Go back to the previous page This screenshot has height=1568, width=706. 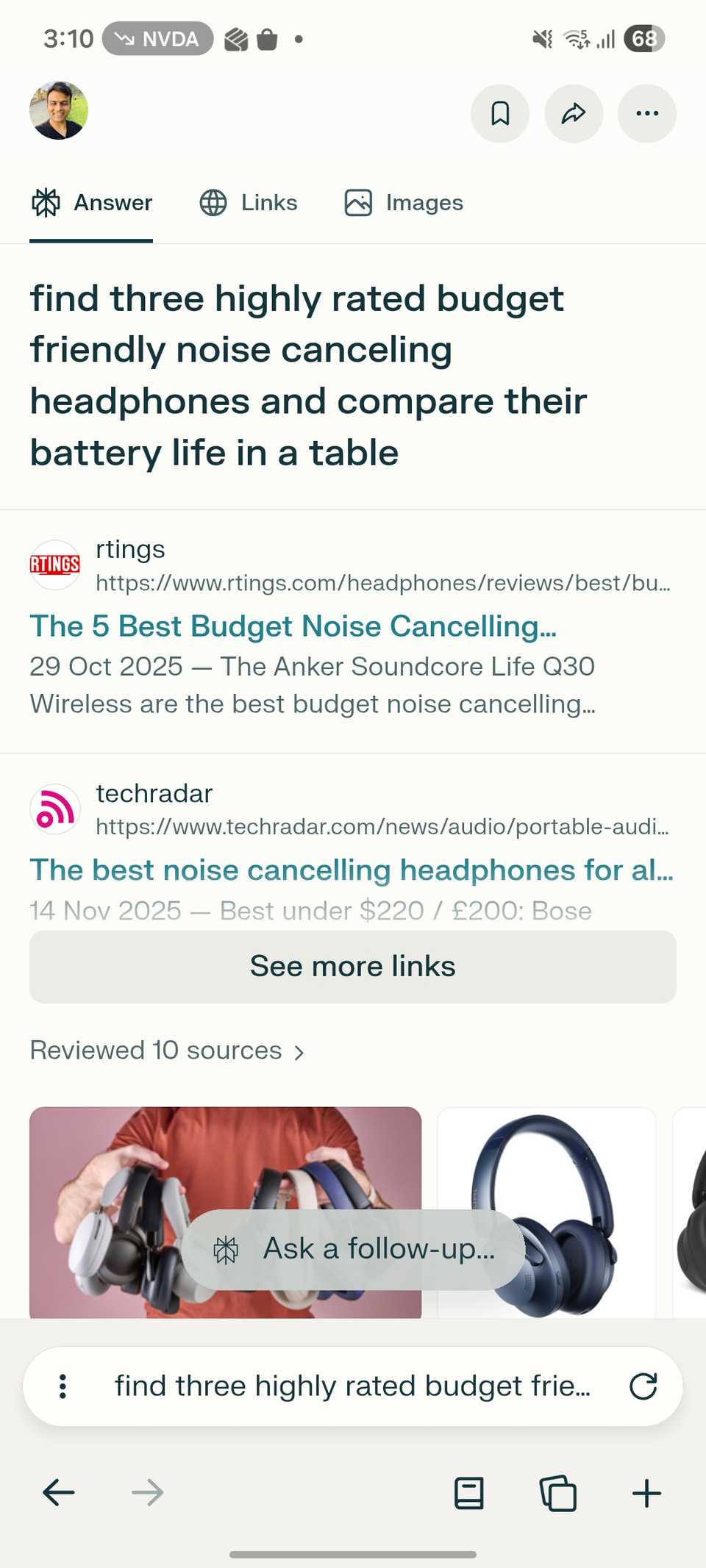click(59, 1492)
